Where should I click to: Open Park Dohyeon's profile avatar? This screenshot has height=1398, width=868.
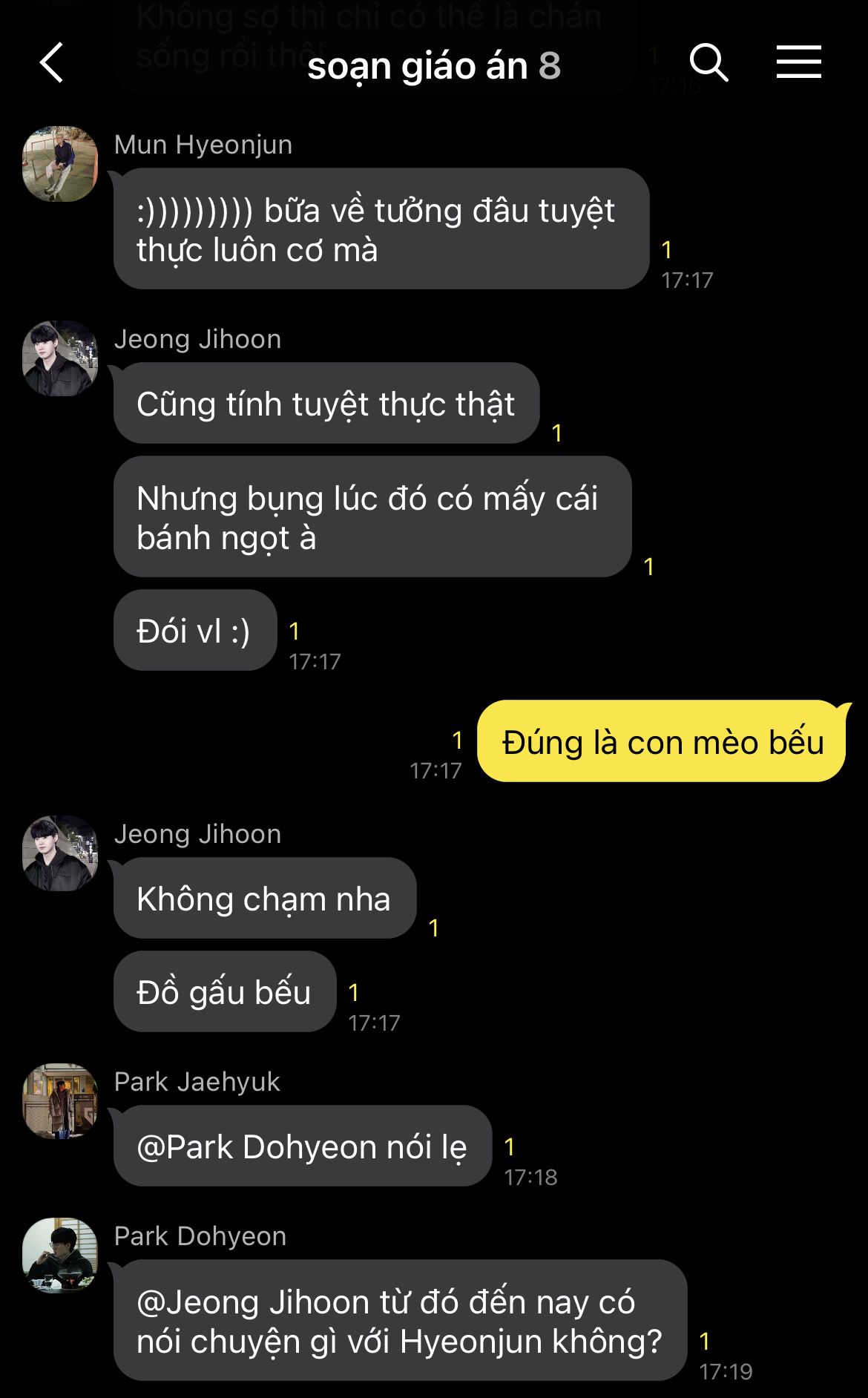60,1255
